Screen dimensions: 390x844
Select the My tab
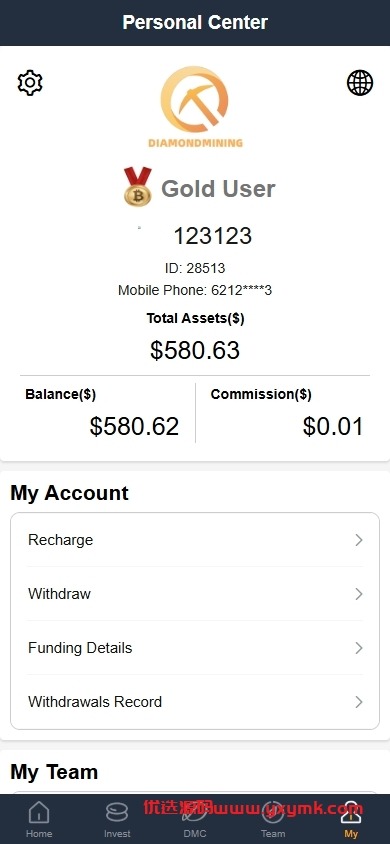coord(351,819)
